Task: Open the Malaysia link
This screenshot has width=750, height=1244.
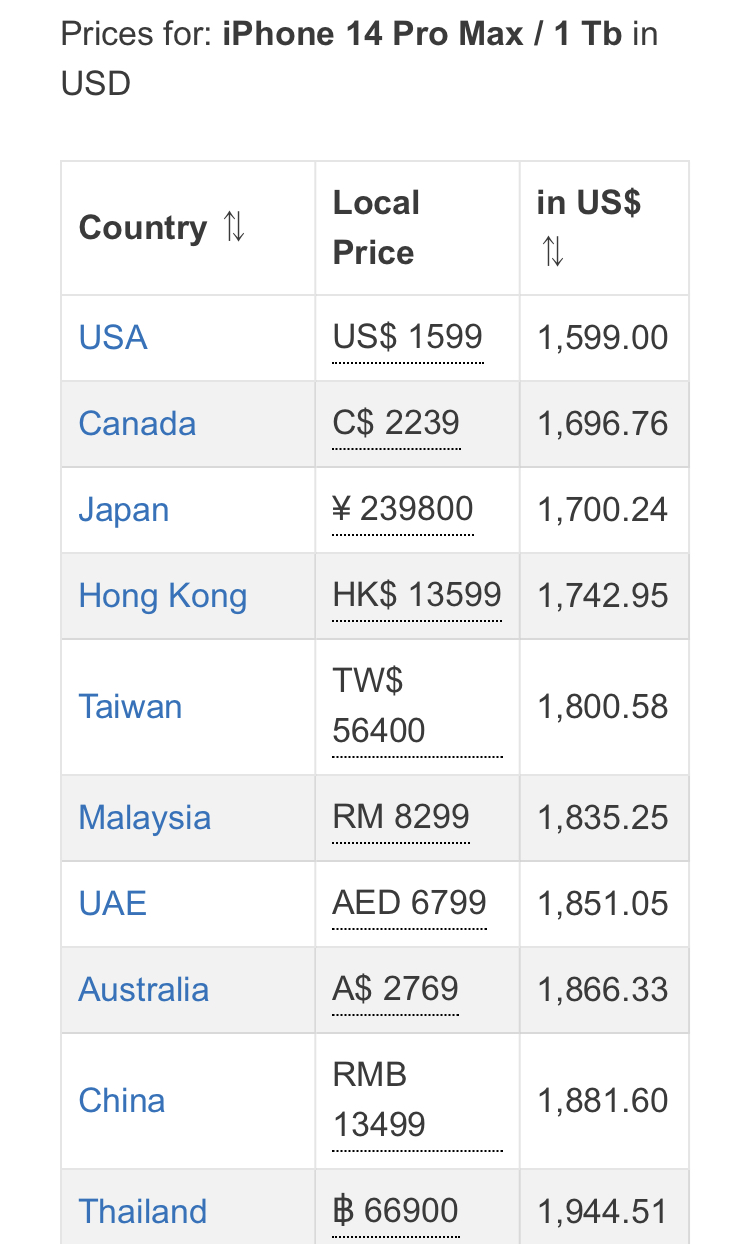Action: [145, 818]
